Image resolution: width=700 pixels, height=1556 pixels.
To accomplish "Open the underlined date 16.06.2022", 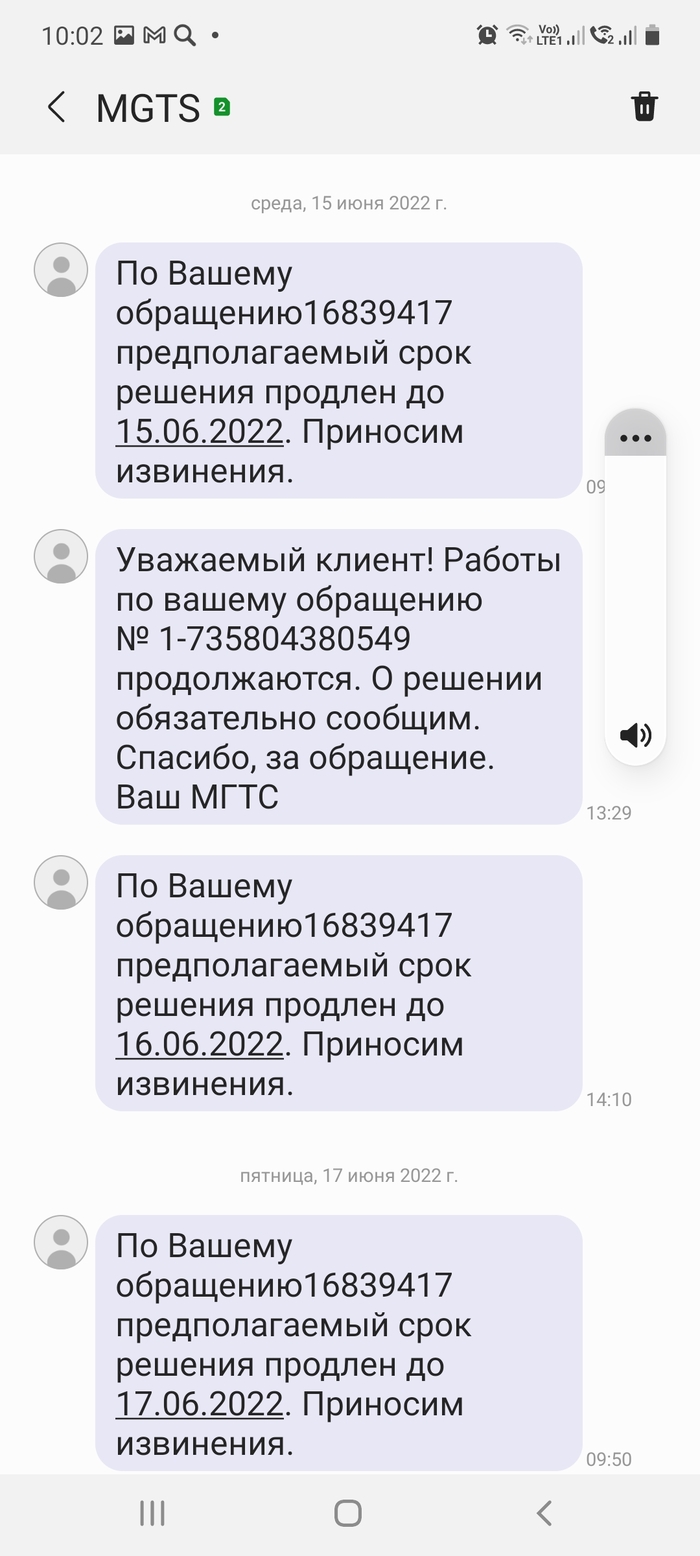I will [x=199, y=1044].
